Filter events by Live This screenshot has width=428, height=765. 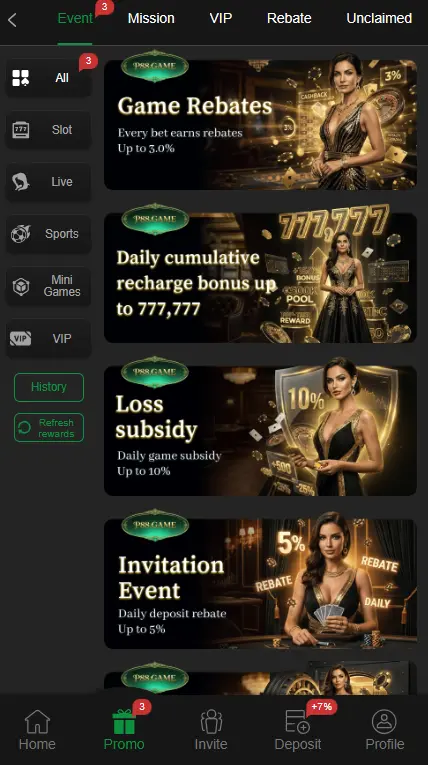[x=48, y=182]
